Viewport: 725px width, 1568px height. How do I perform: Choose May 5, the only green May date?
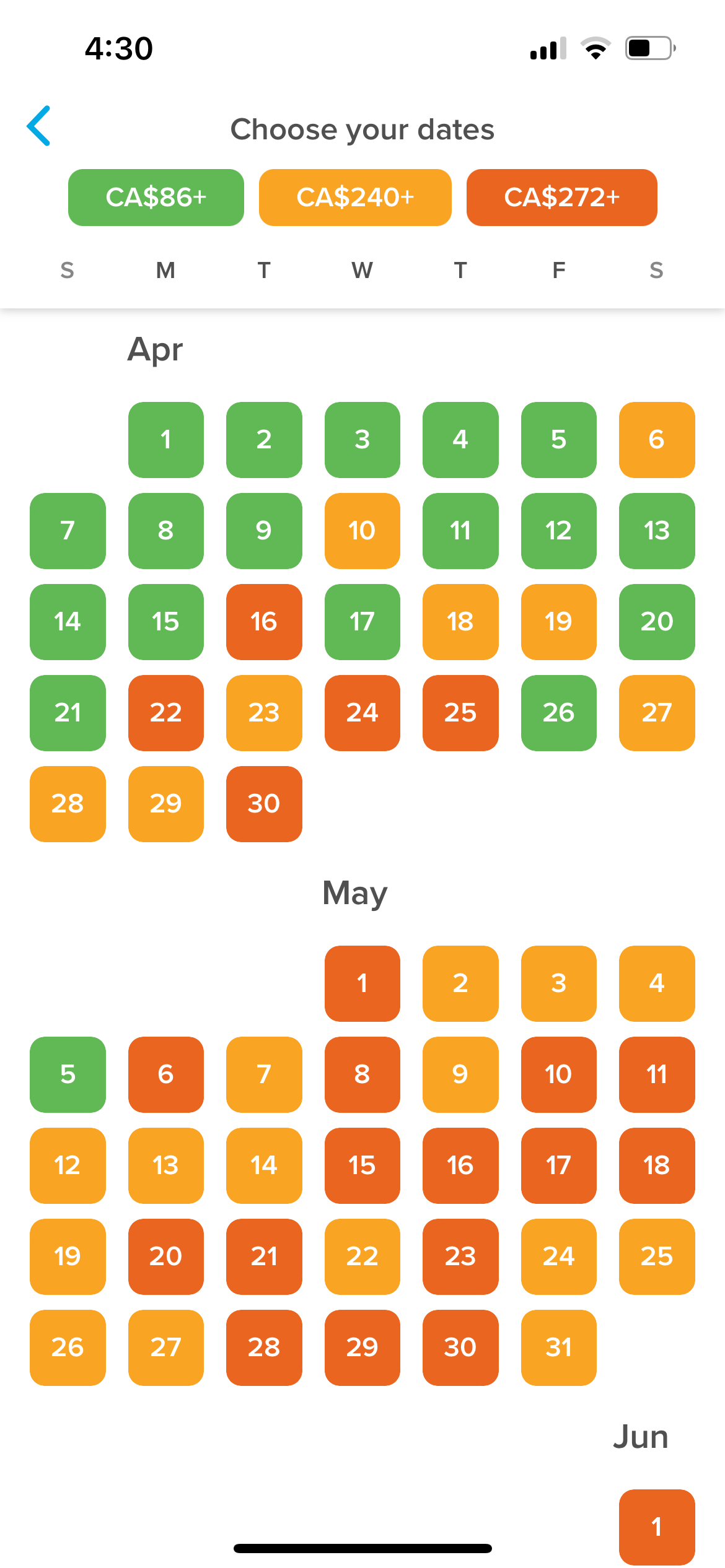68,1074
